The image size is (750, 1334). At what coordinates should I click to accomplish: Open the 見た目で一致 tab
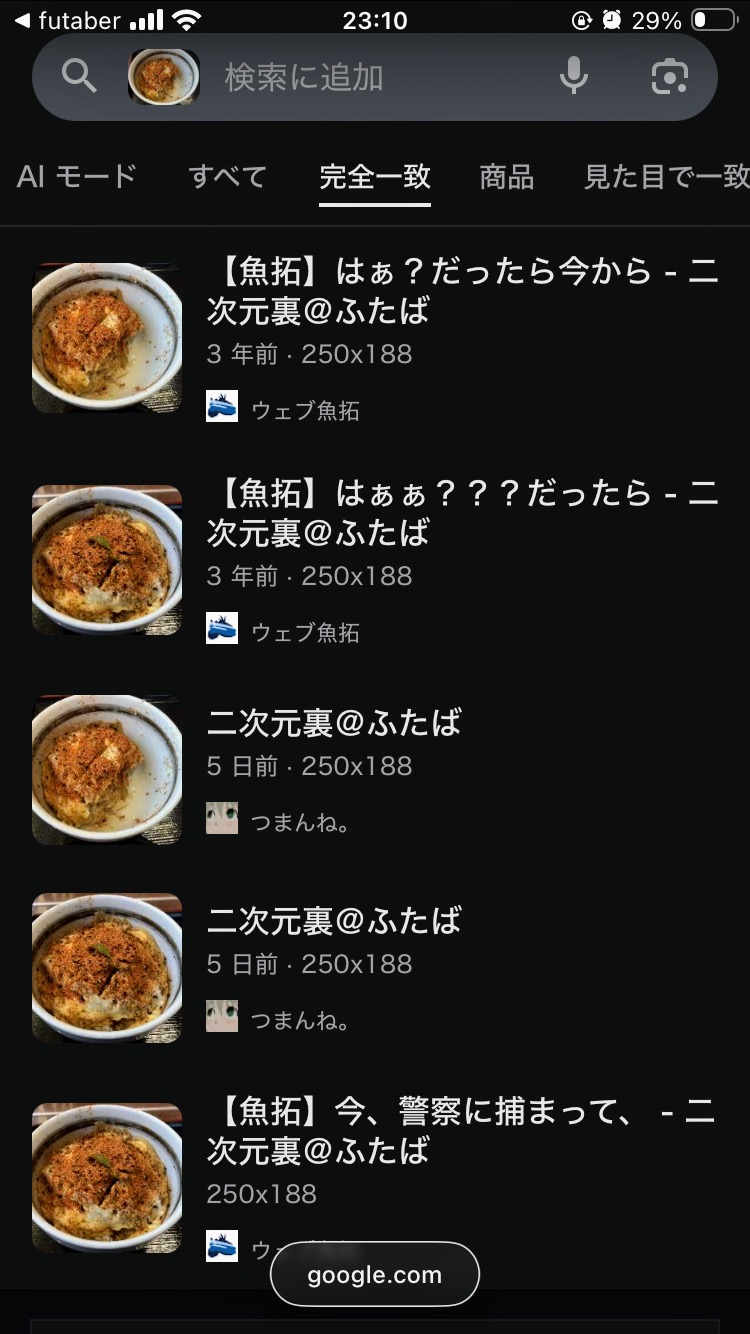(665, 177)
